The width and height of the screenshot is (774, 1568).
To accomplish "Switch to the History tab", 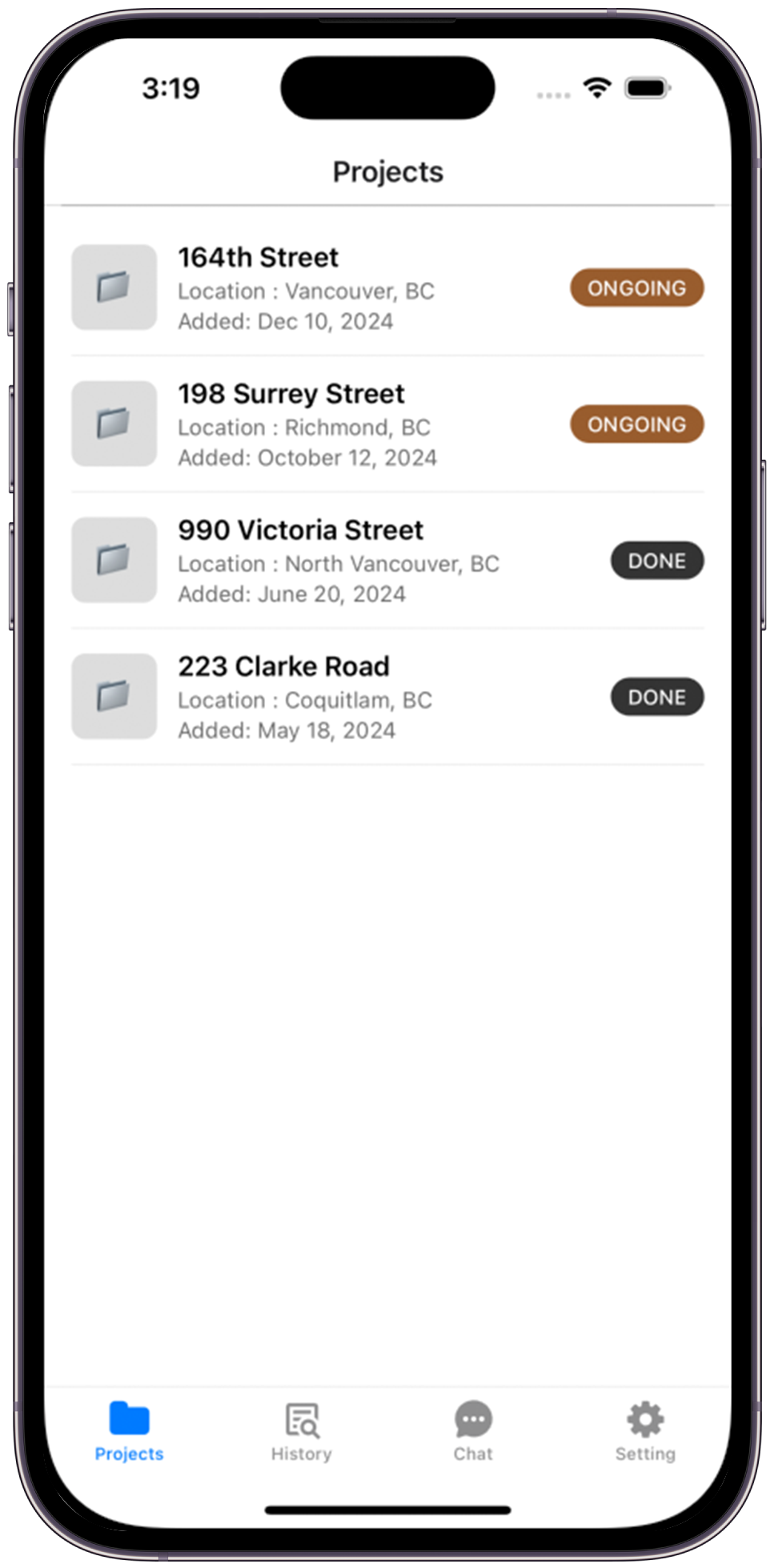I will pos(301,1431).
